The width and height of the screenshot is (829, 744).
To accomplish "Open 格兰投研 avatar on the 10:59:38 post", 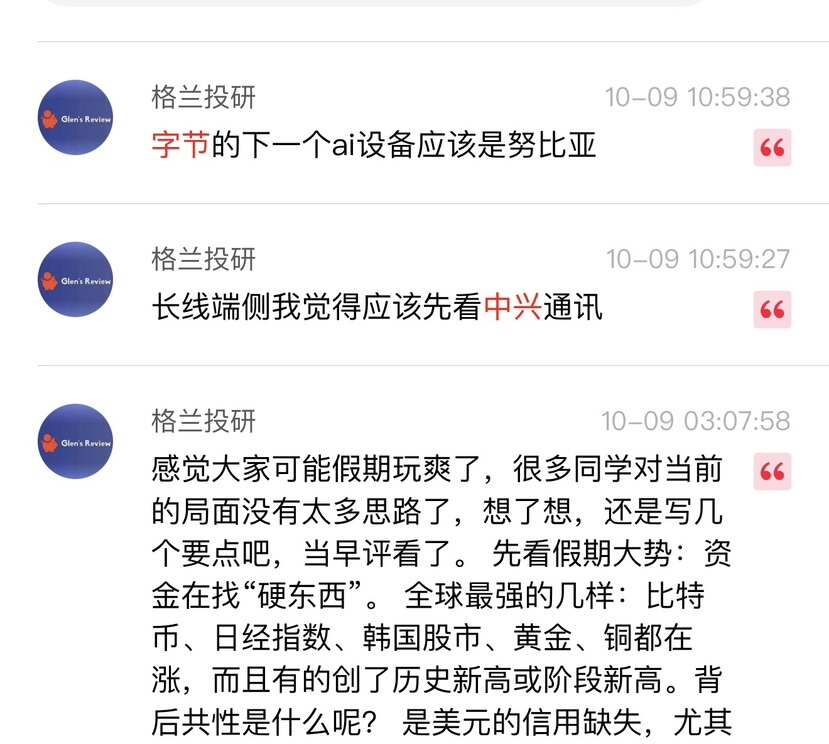I will point(75,117).
